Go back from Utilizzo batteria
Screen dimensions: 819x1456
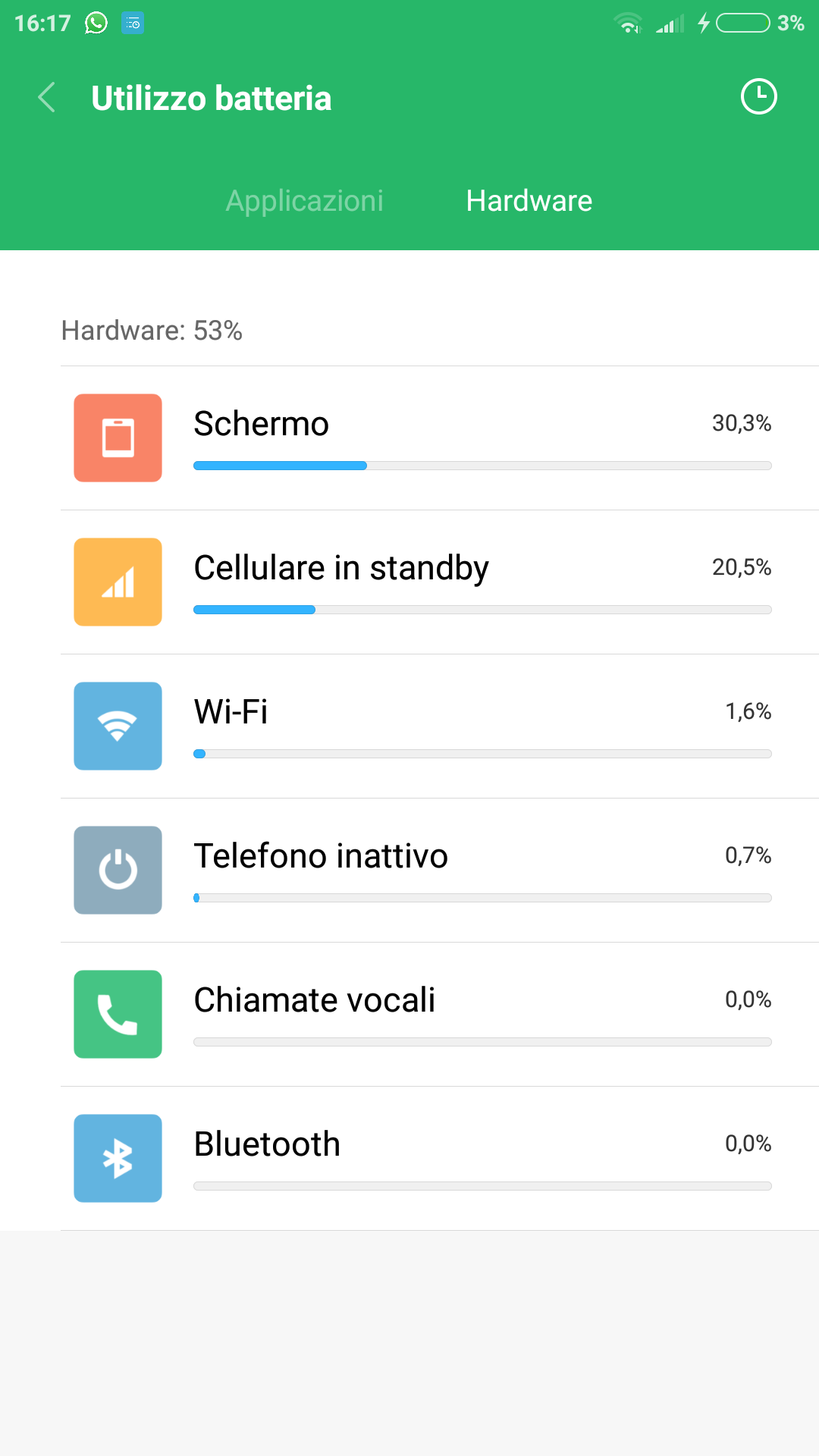click(47, 98)
